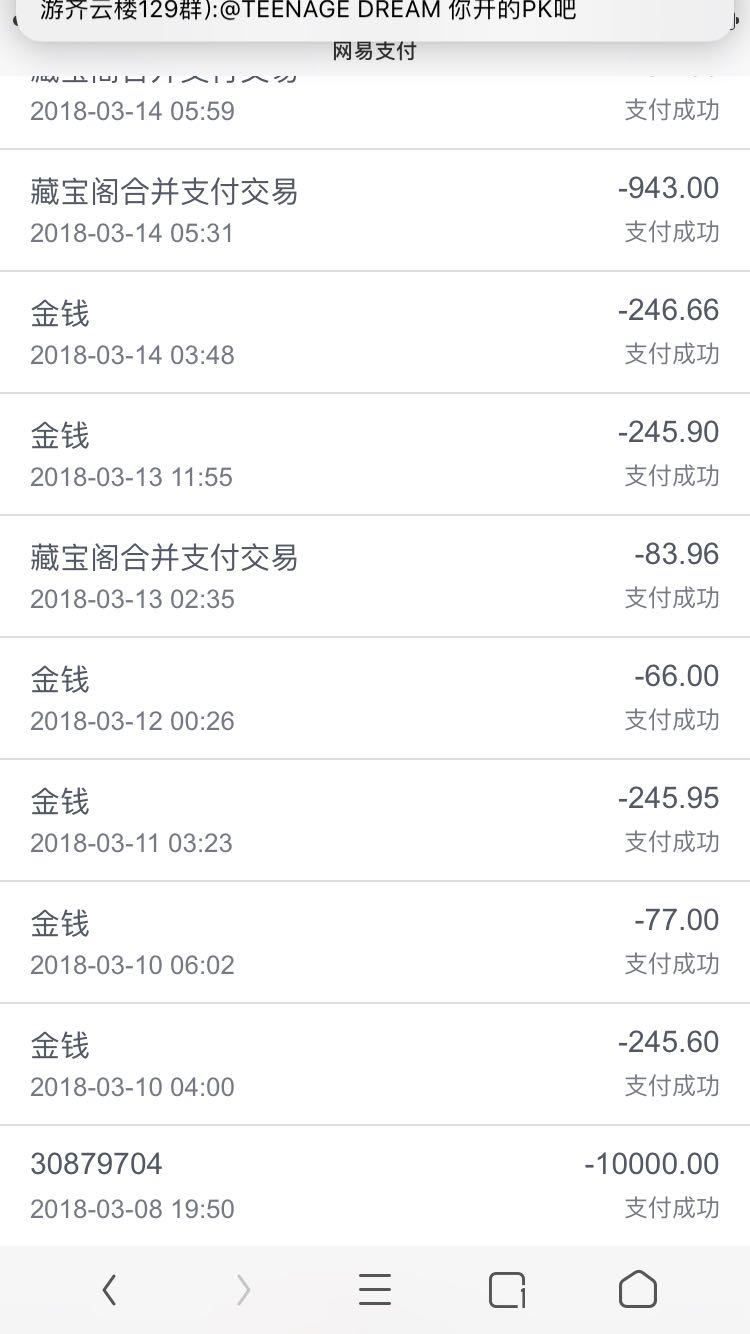Screen dimensions: 750x1334
Task: Open the 金钱 transaction from 2018-03-10 04:00
Action: tap(375, 1064)
